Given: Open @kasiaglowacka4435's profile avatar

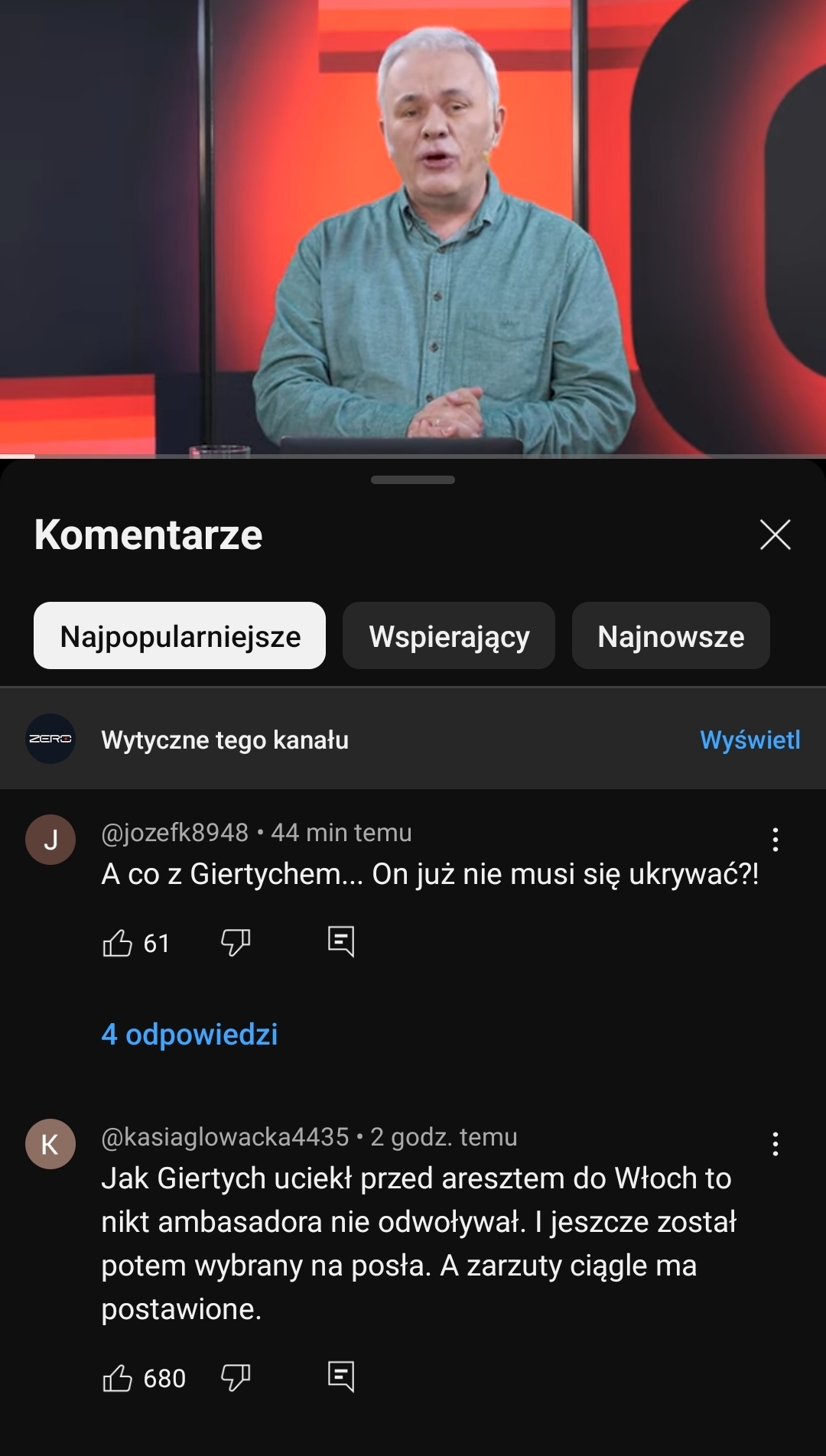Looking at the screenshot, I should (50, 1144).
